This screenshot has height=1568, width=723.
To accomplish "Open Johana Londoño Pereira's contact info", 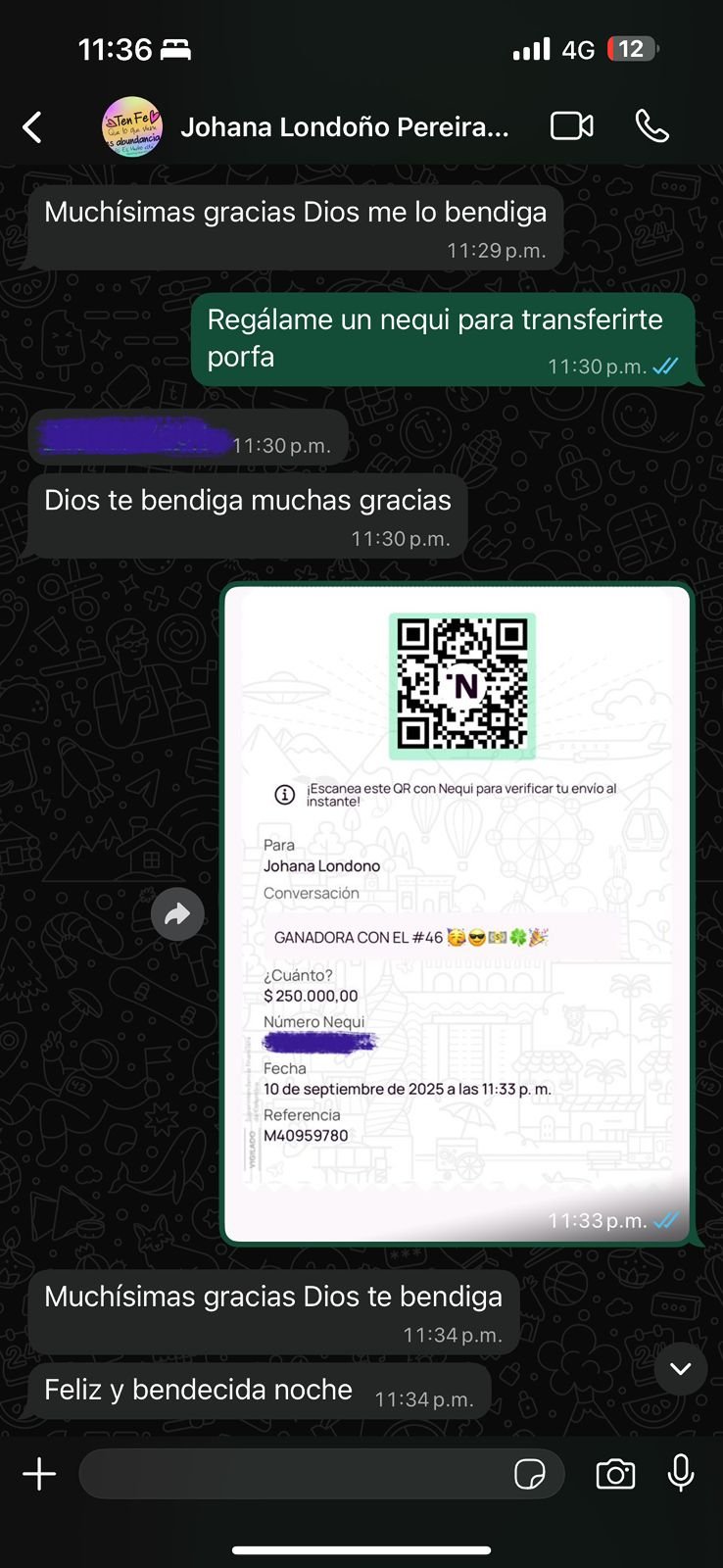I will click(x=343, y=127).
